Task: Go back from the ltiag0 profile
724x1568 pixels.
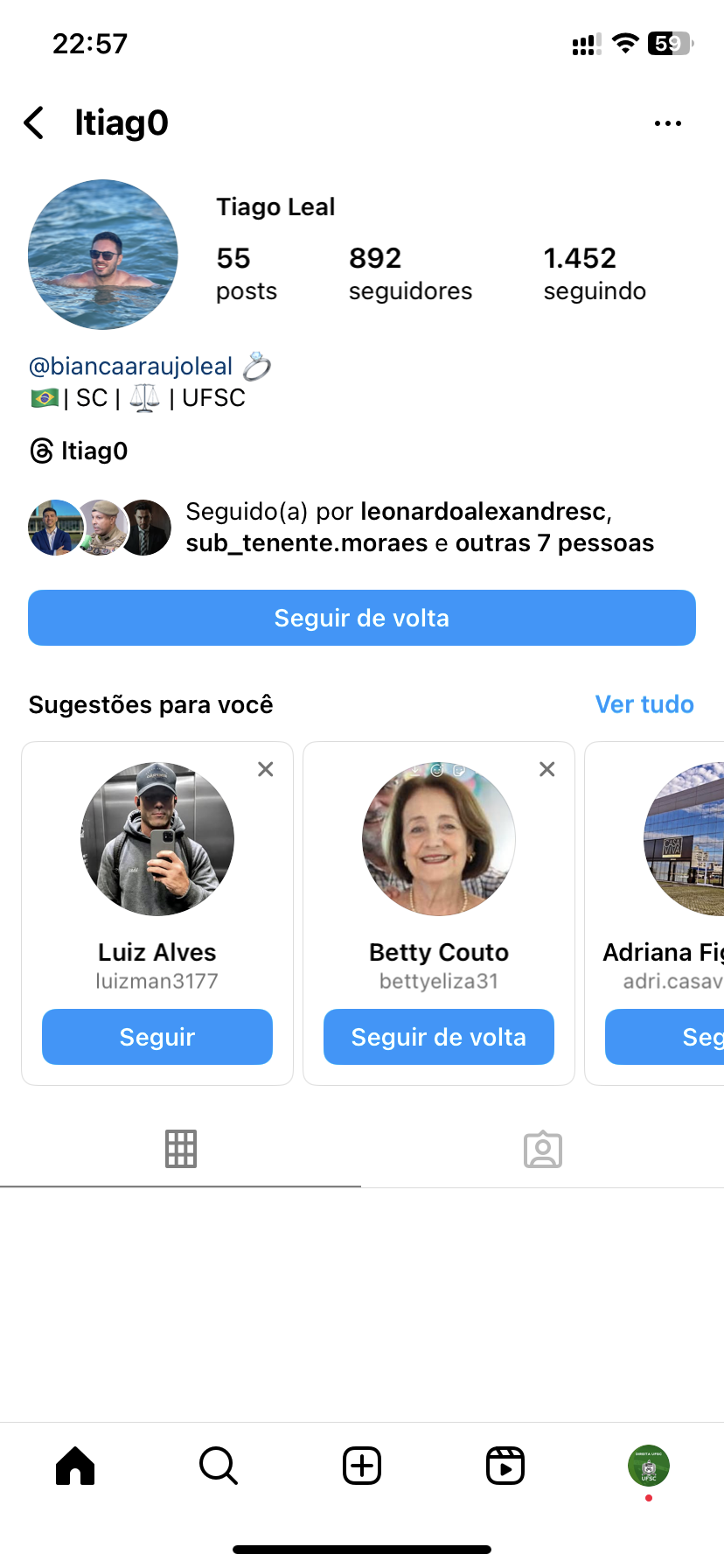Action: [x=35, y=123]
